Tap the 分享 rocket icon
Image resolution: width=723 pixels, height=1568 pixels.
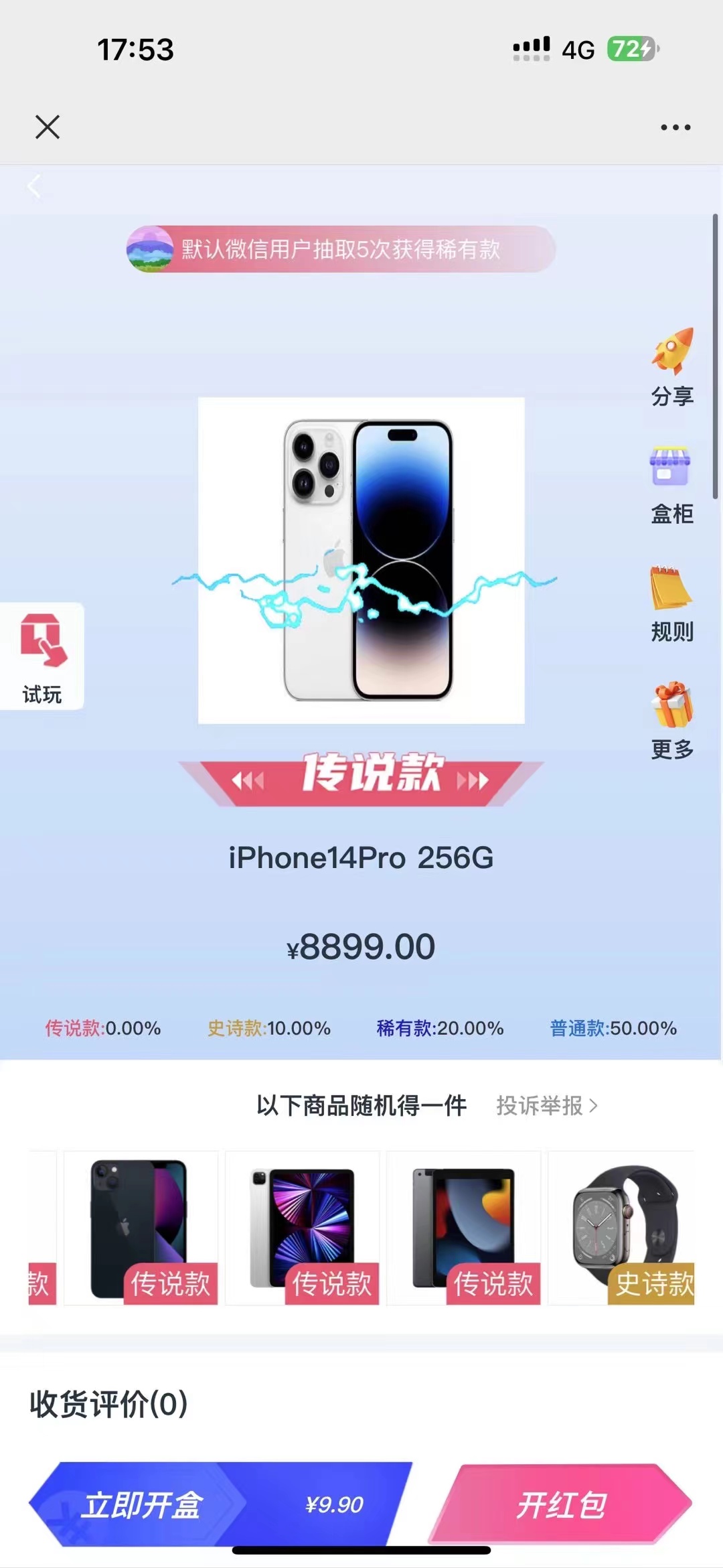[x=672, y=366]
